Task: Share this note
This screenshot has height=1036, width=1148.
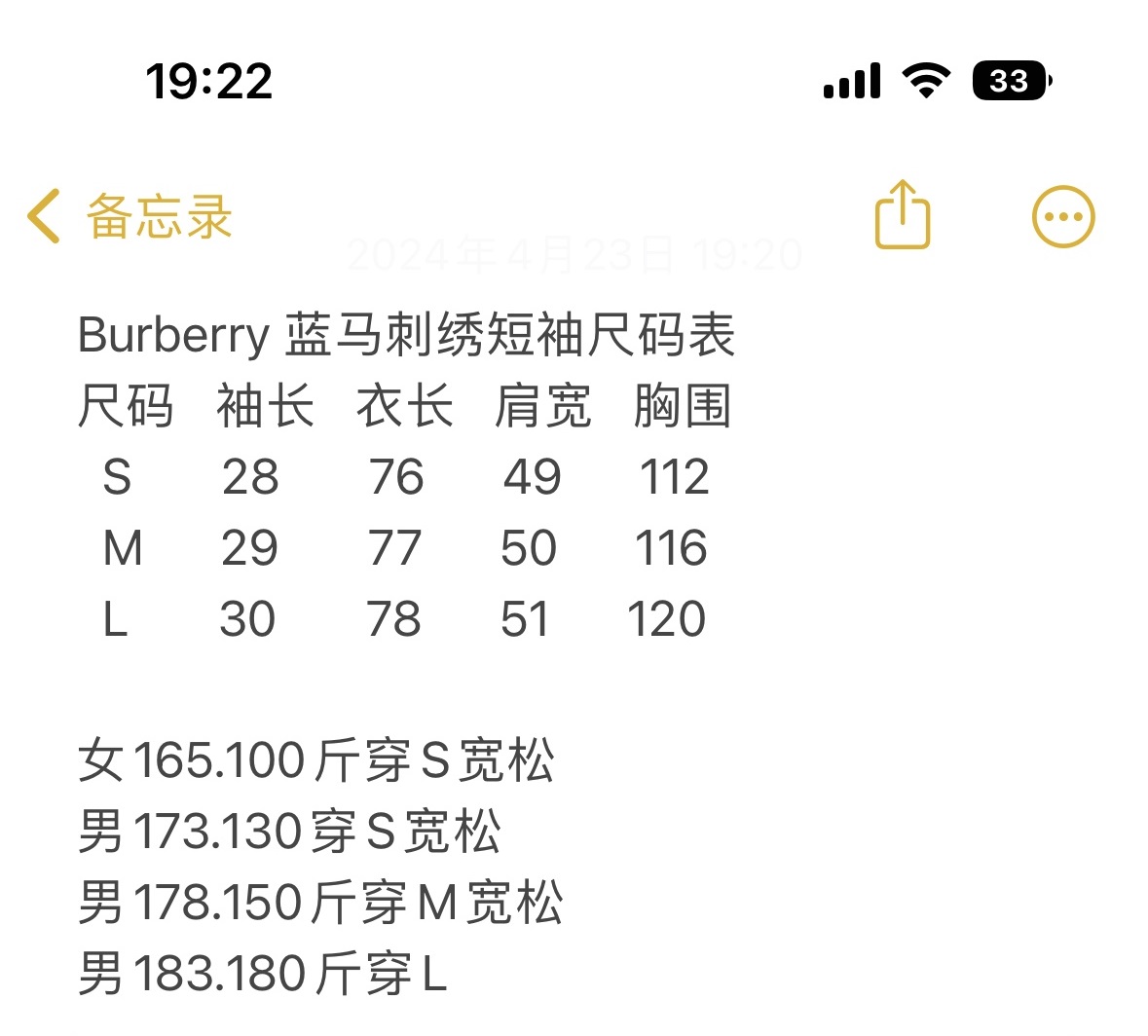Action: coord(903,215)
